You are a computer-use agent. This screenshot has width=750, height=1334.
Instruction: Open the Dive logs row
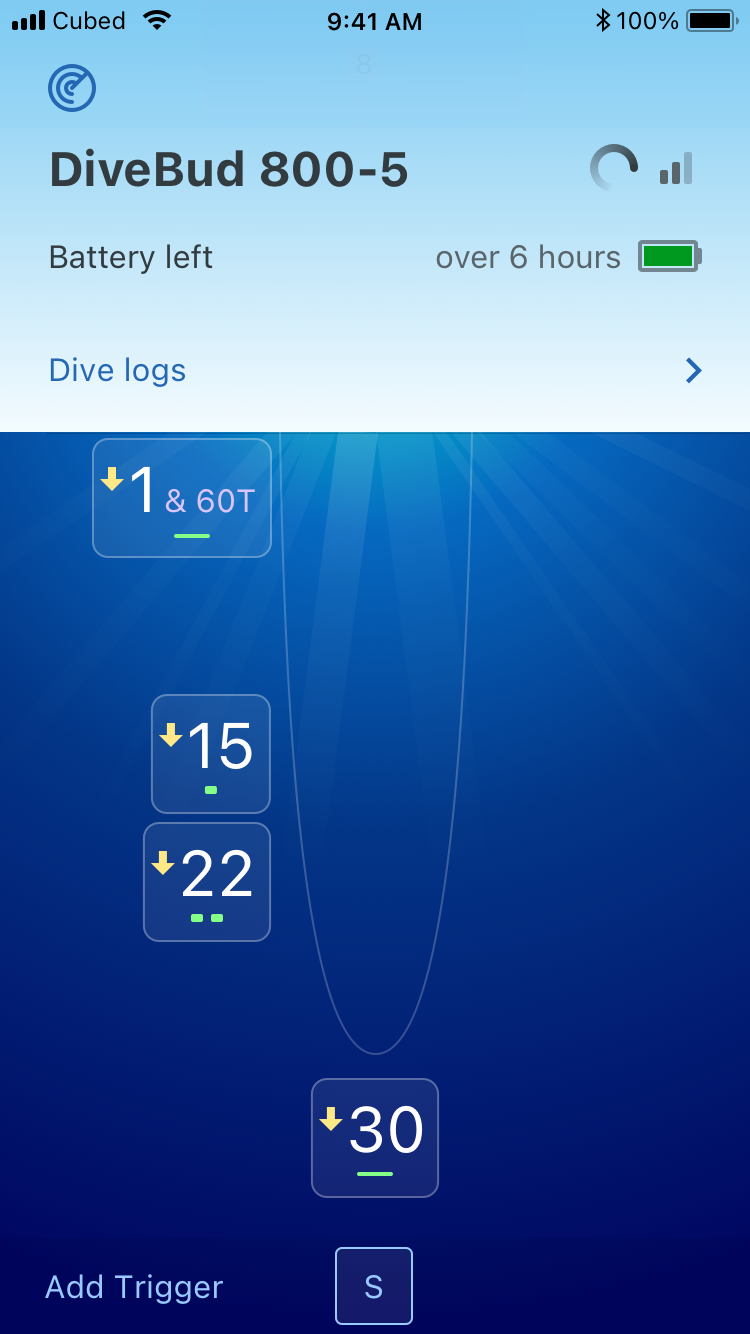click(375, 371)
